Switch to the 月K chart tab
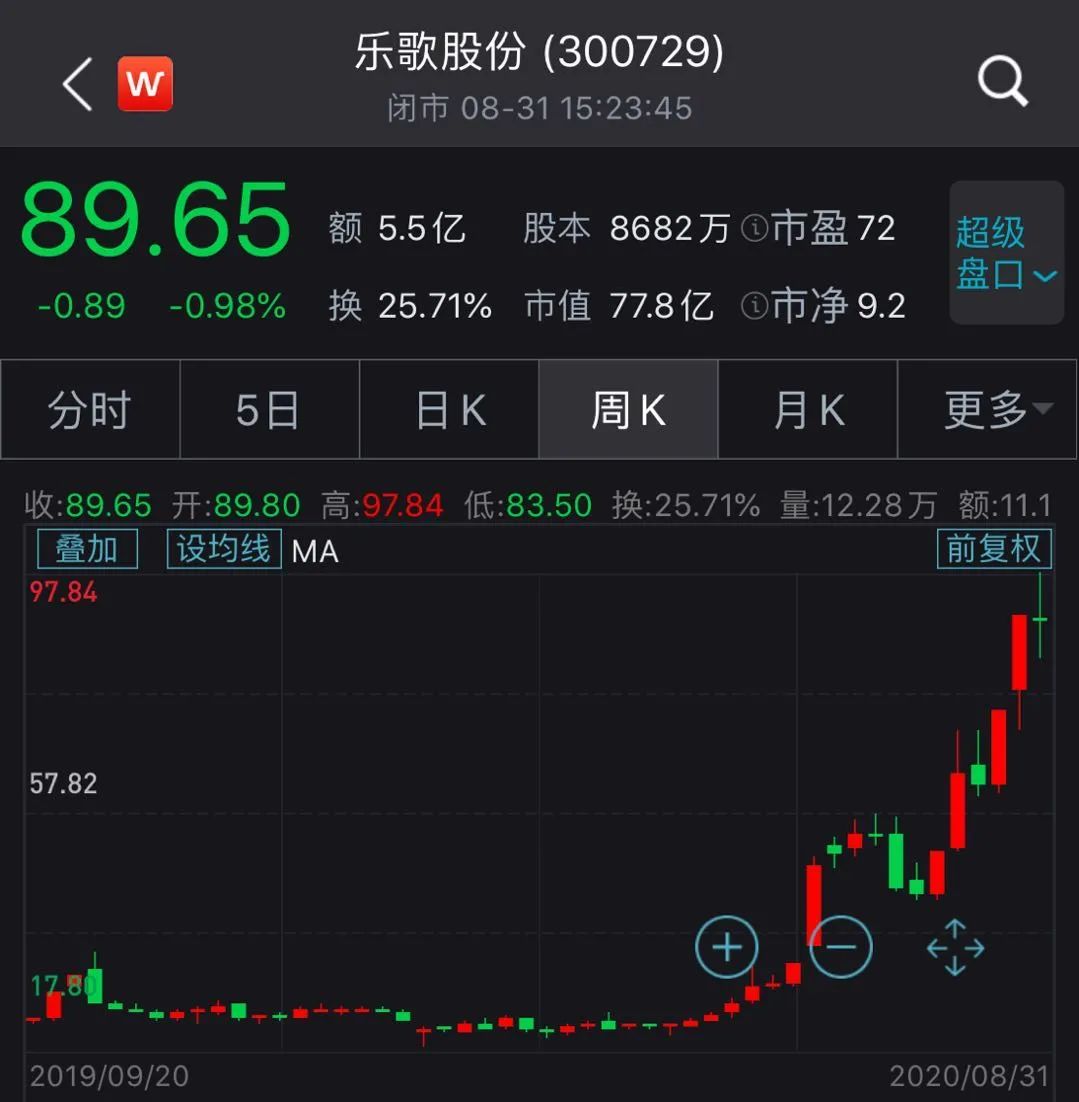Viewport: 1079px width, 1102px height. (x=808, y=410)
